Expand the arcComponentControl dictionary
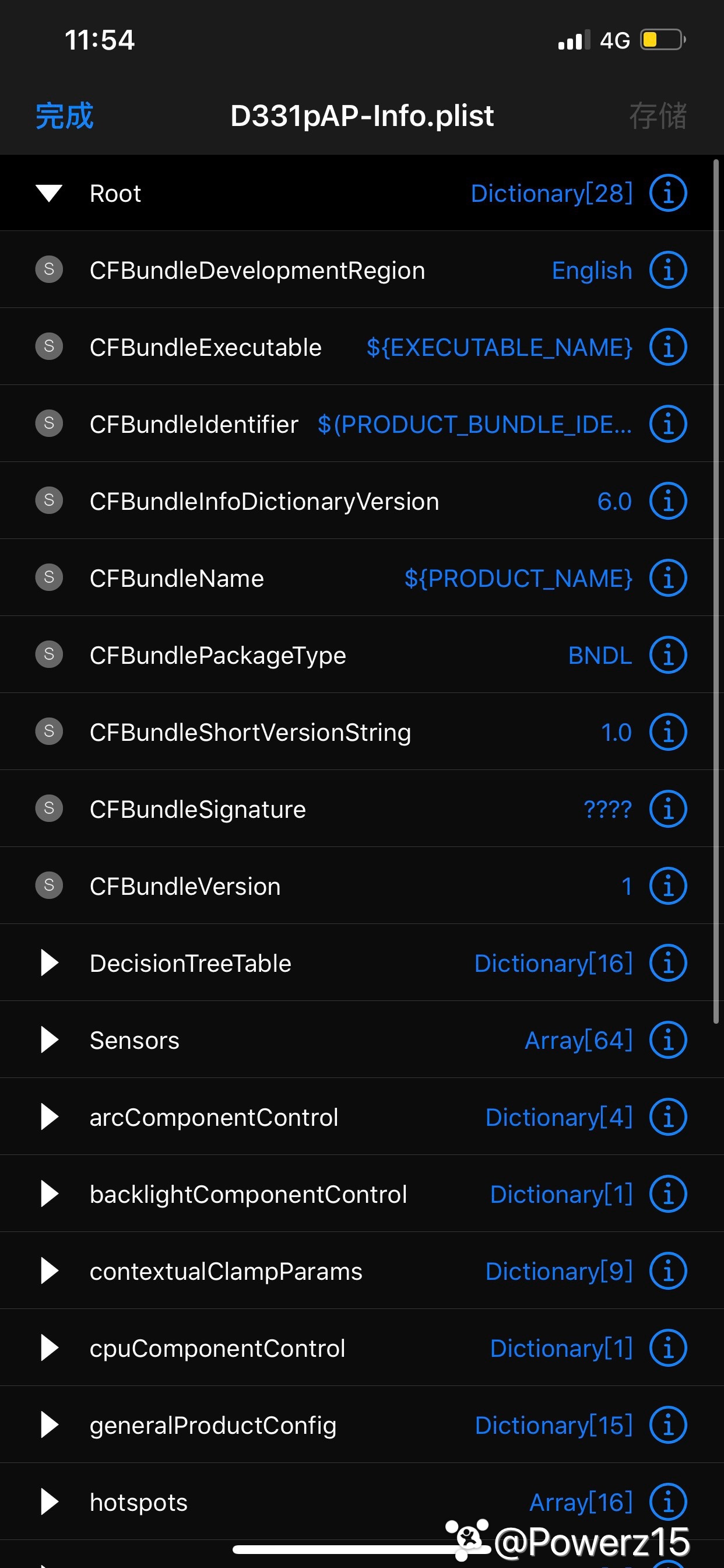724x1568 pixels. coord(50,1117)
